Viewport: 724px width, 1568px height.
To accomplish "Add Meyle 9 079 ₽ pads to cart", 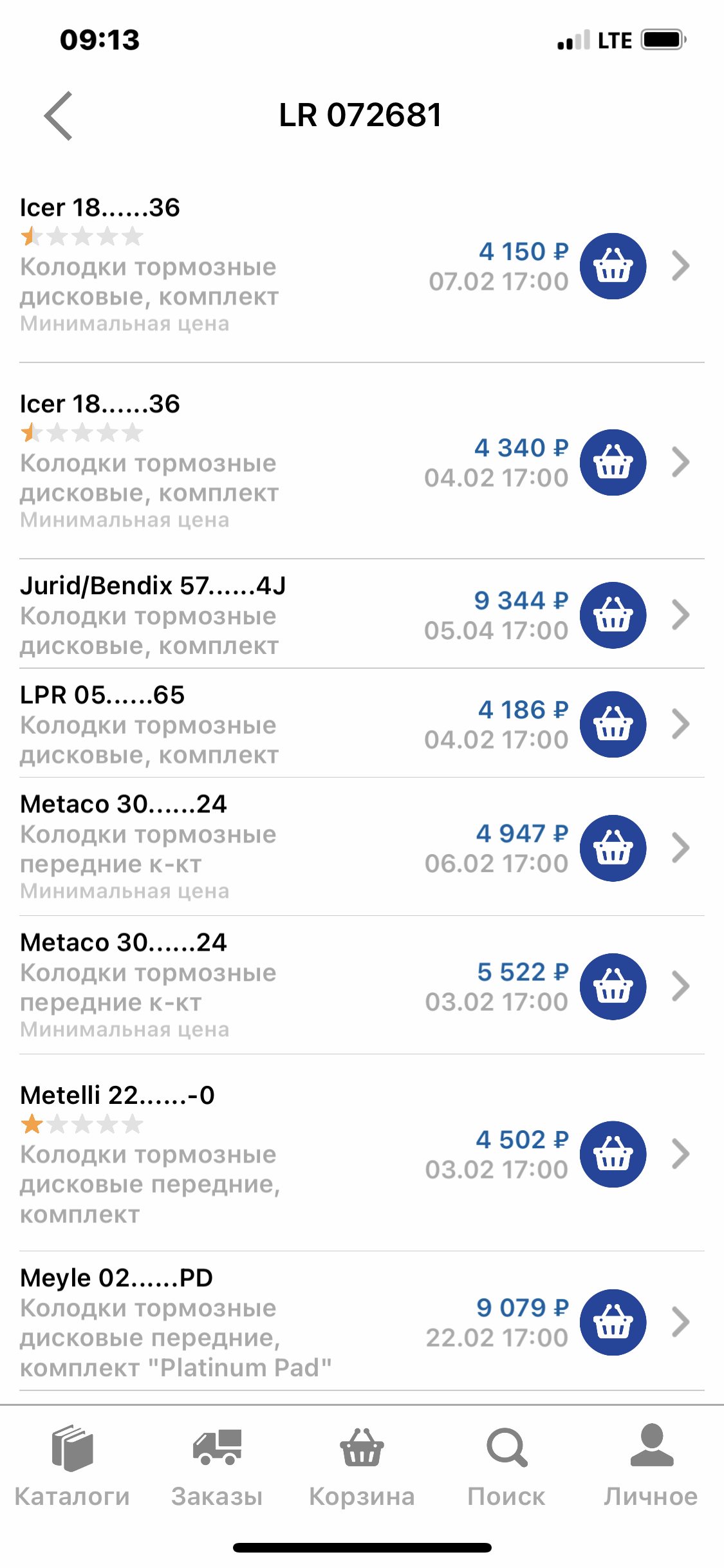I will tap(613, 1322).
